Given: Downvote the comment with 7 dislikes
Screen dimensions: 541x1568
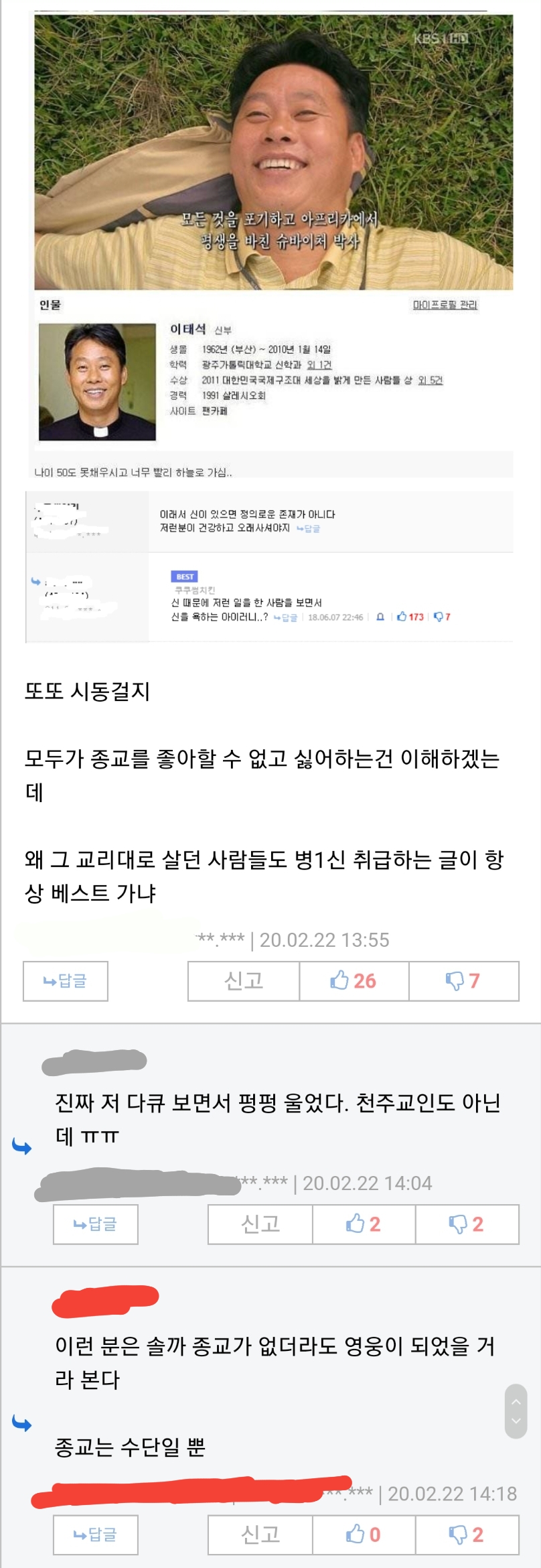Looking at the screenshot, I should 463,981.
